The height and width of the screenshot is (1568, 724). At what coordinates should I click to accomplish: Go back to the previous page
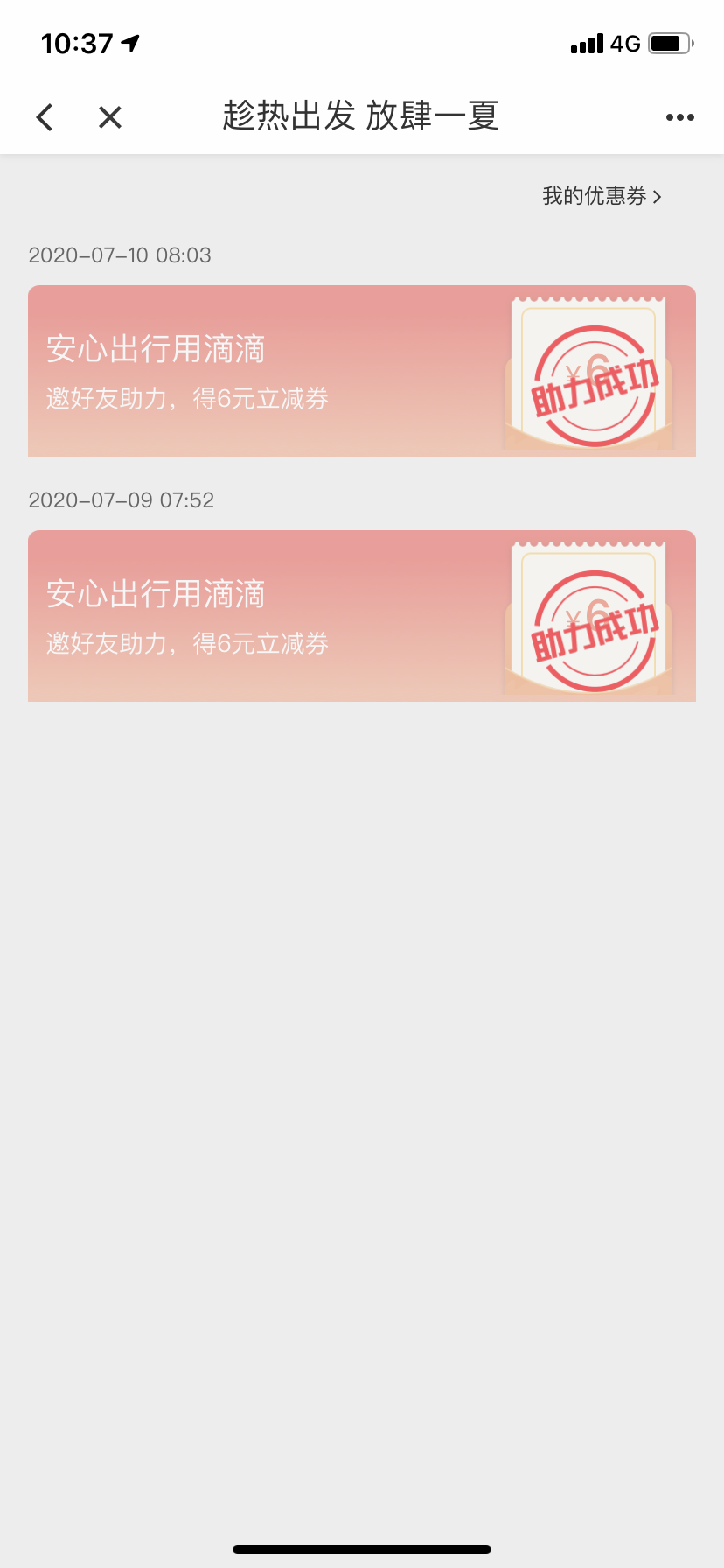(x=45, y=117)
